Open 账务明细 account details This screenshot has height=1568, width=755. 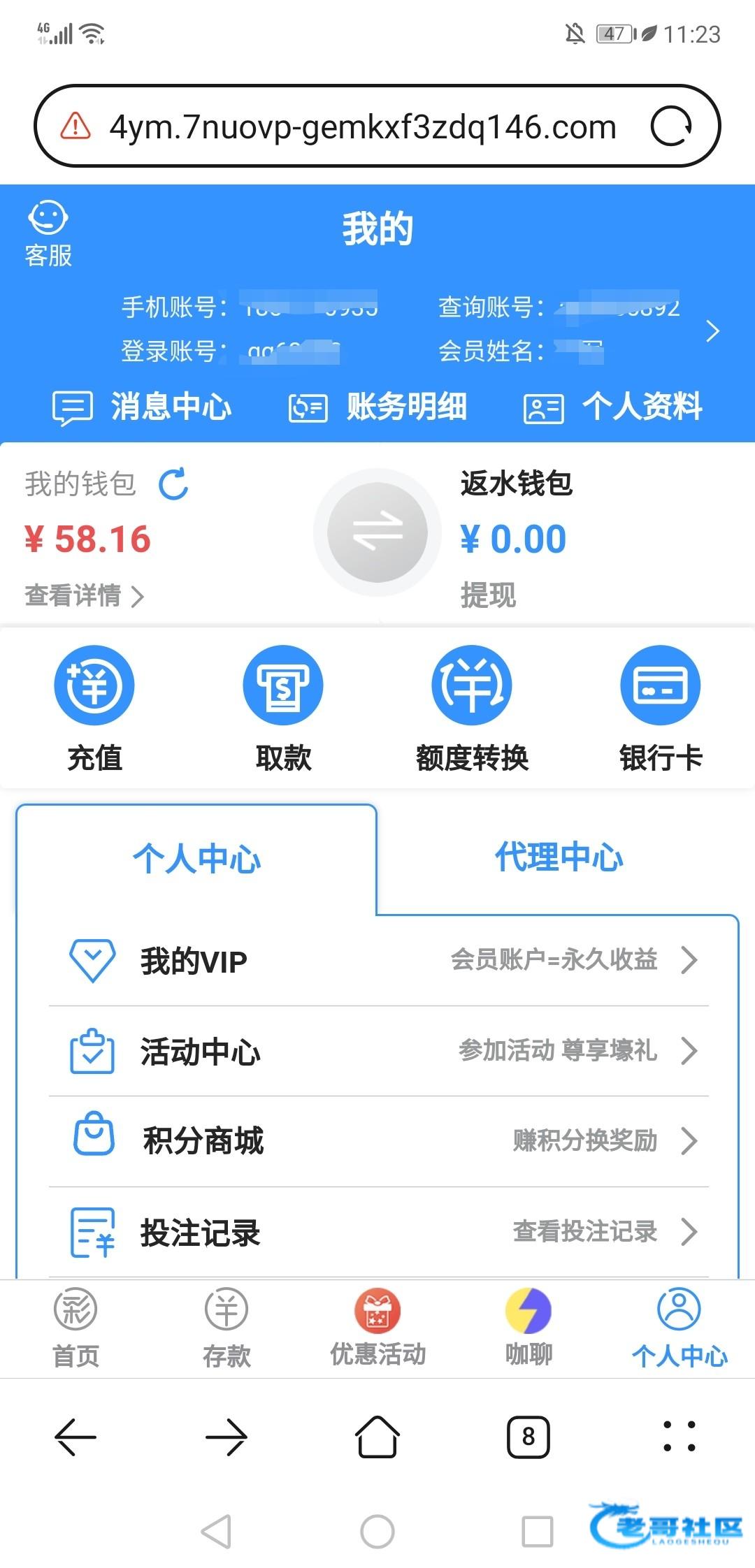click(x=377, y=407)
